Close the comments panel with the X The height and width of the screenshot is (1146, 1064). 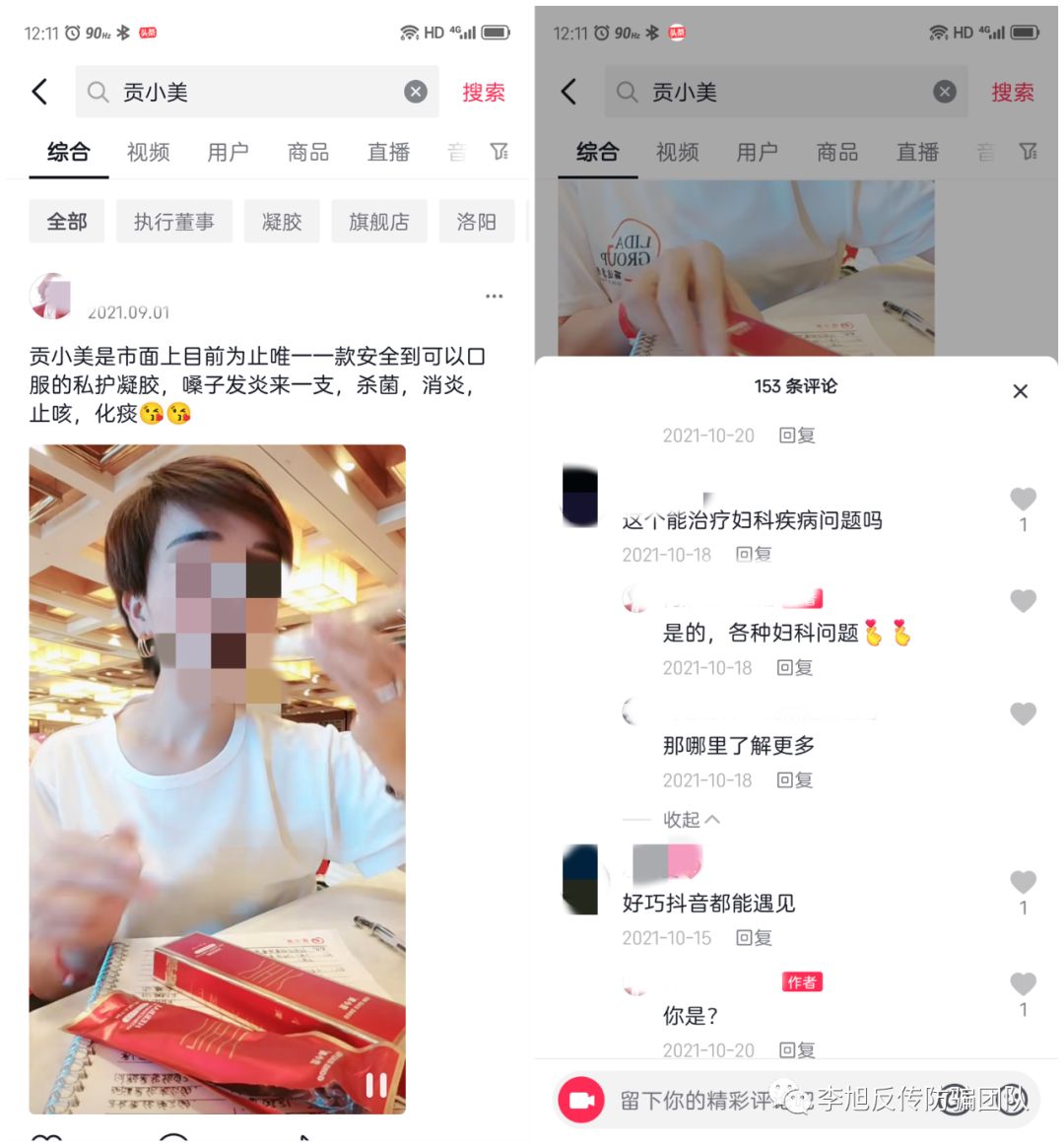pyautogui.click(x=1020, y=391)
